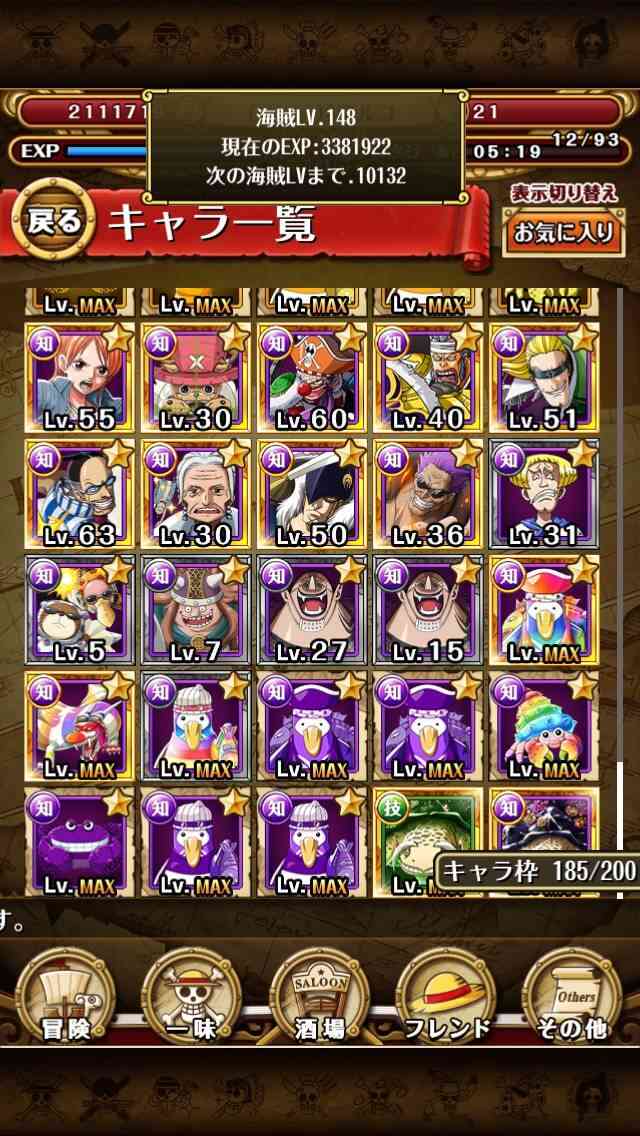640x1136 pixels.
Task: Select the Lv.31 blond character card
Action: [x=544, y=493]
